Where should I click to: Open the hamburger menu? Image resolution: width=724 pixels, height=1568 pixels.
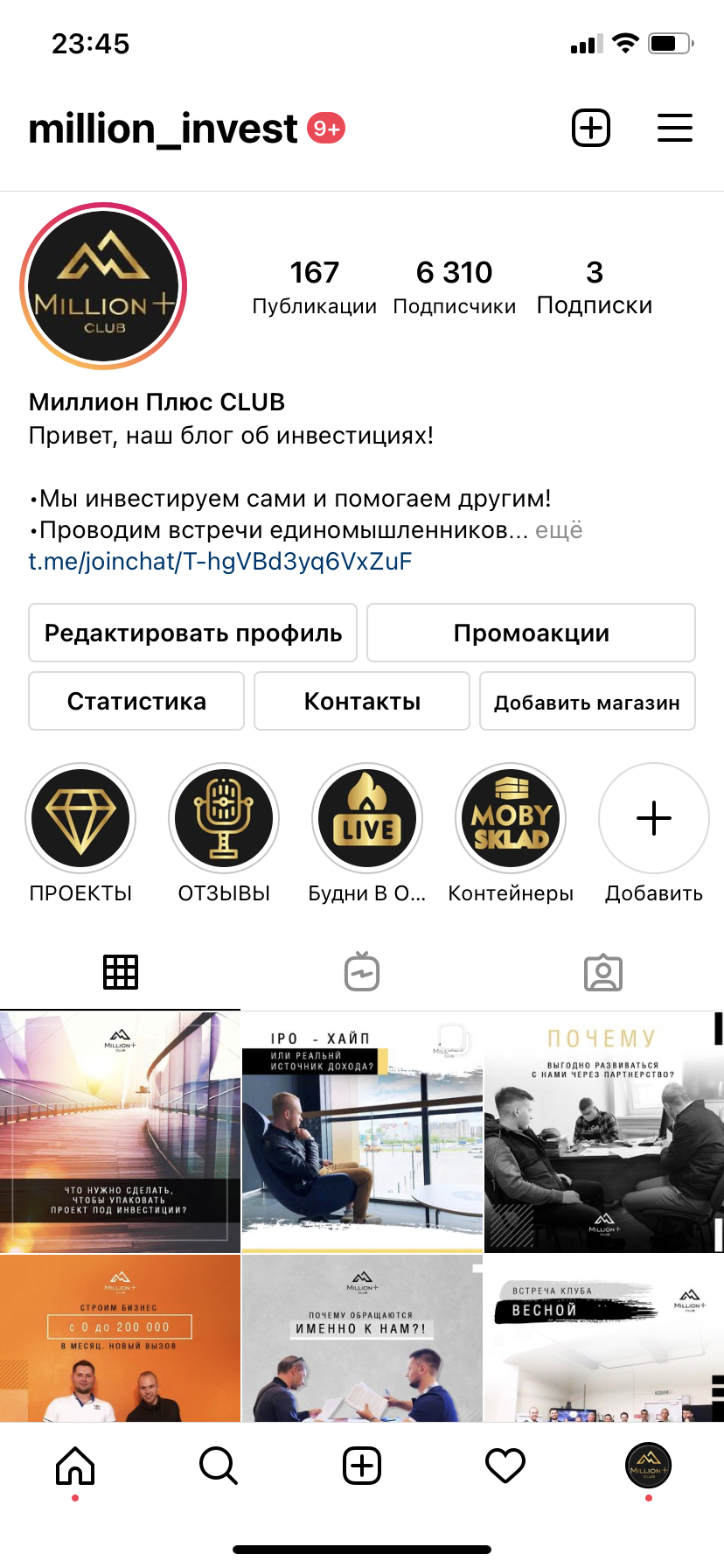click(674, 129)
